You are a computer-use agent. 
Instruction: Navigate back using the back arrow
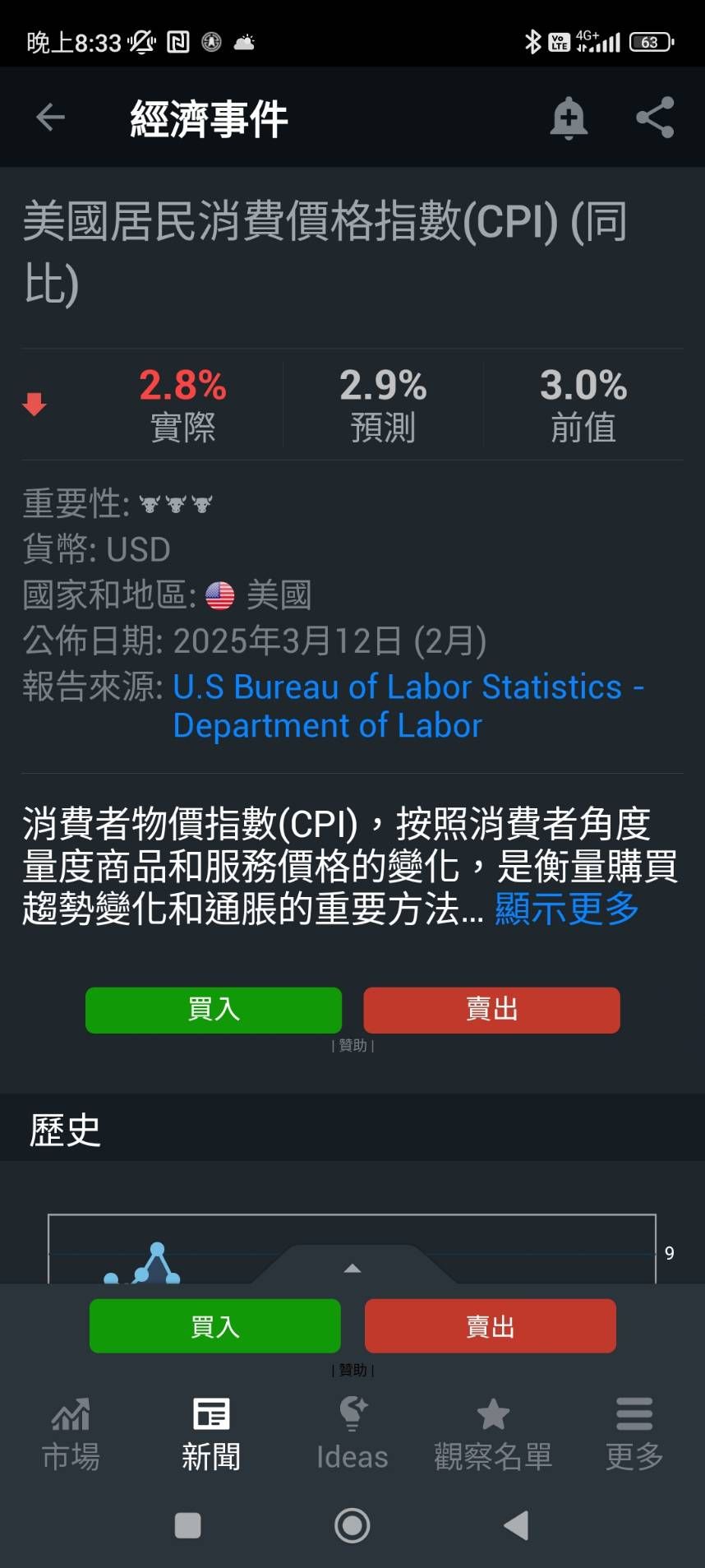pos(50,117)
